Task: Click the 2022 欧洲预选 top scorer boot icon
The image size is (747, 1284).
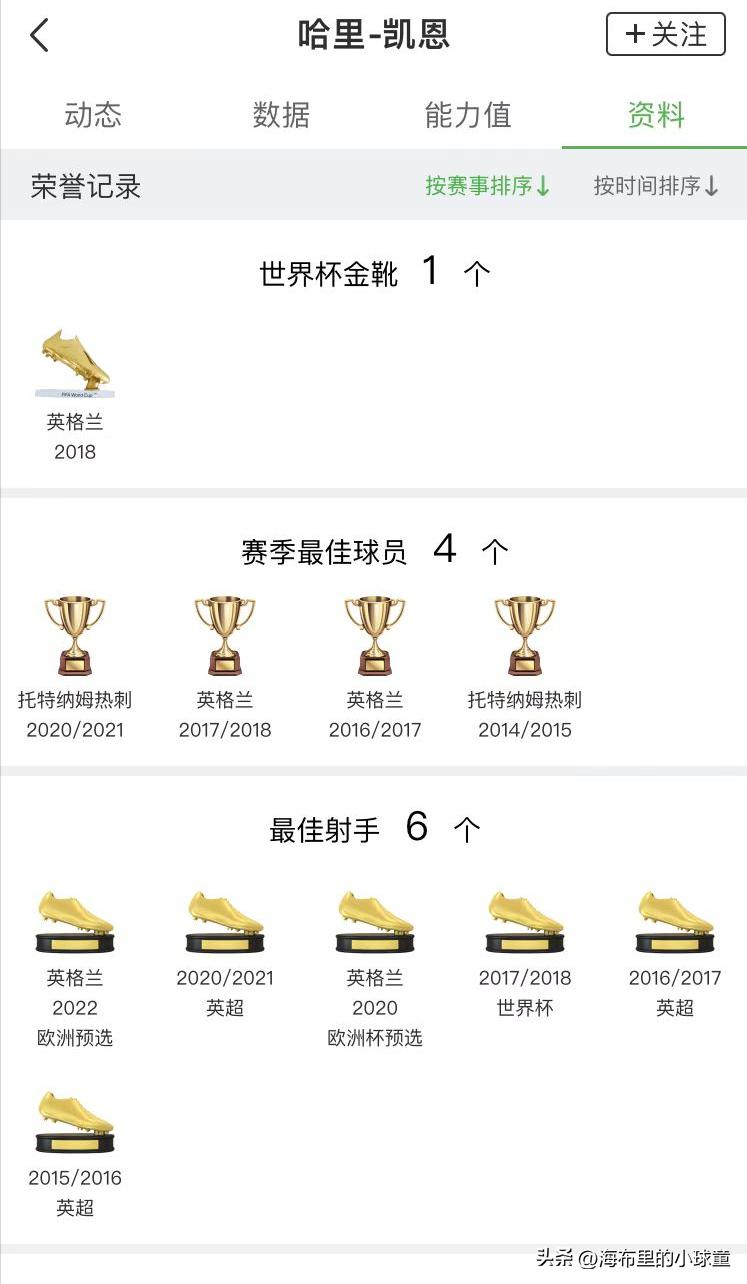Action: [x=75, y=918]
